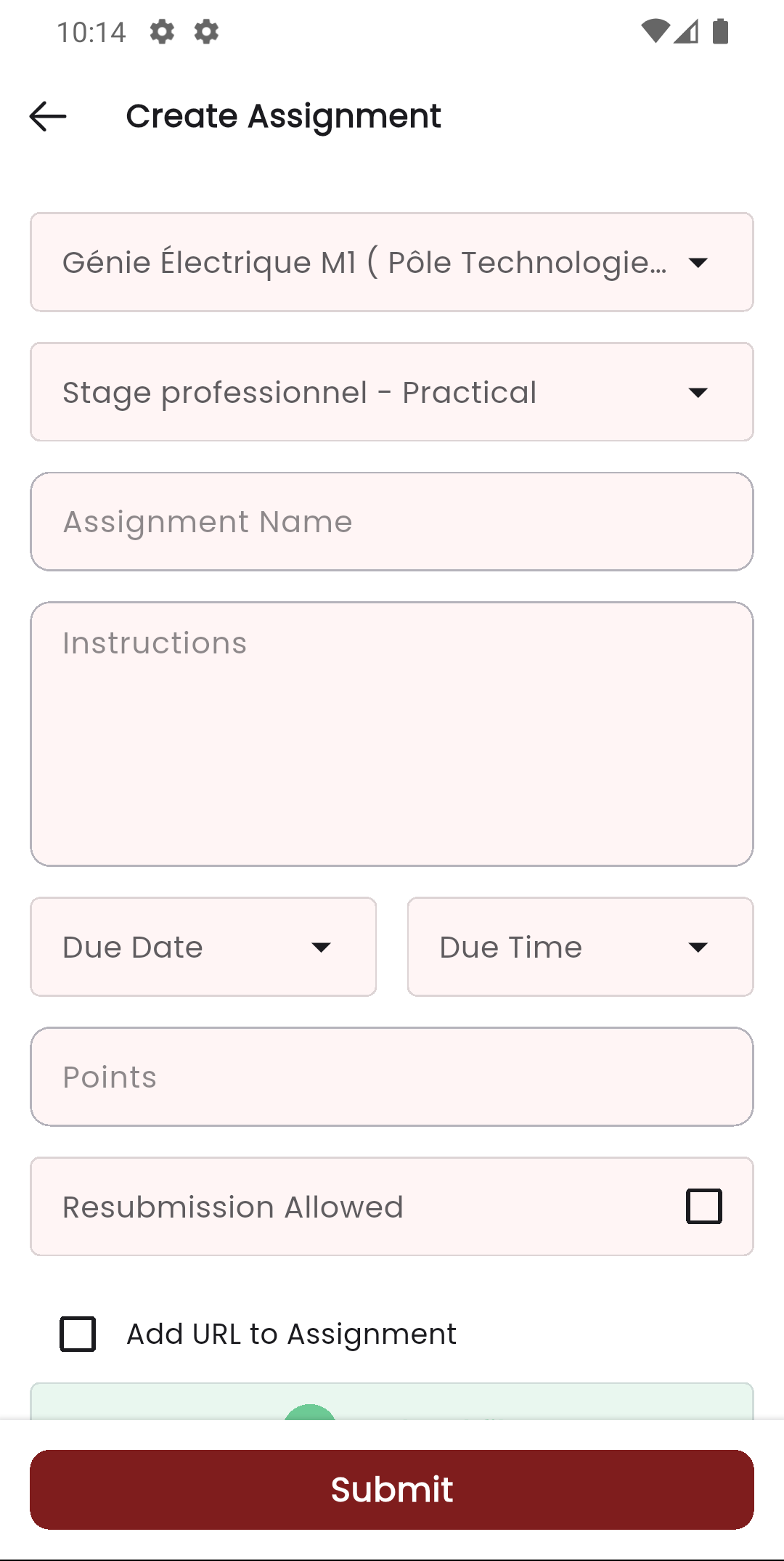The image size is (784, 1561).
Task: Click the back arrow icon
Action: (x=48, y=116)
